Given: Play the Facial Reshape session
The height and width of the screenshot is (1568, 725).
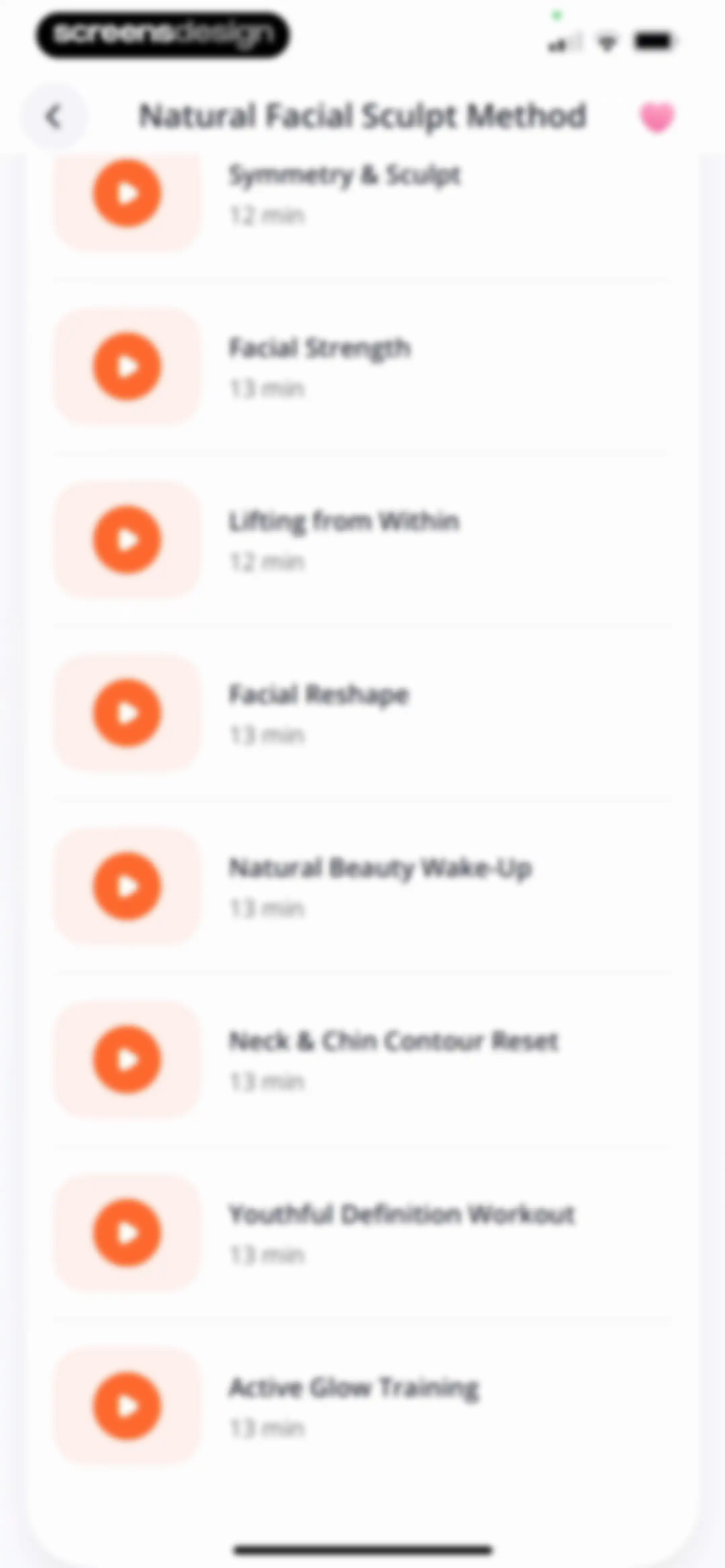Looking at the screenshot, I should click(127, 713).
